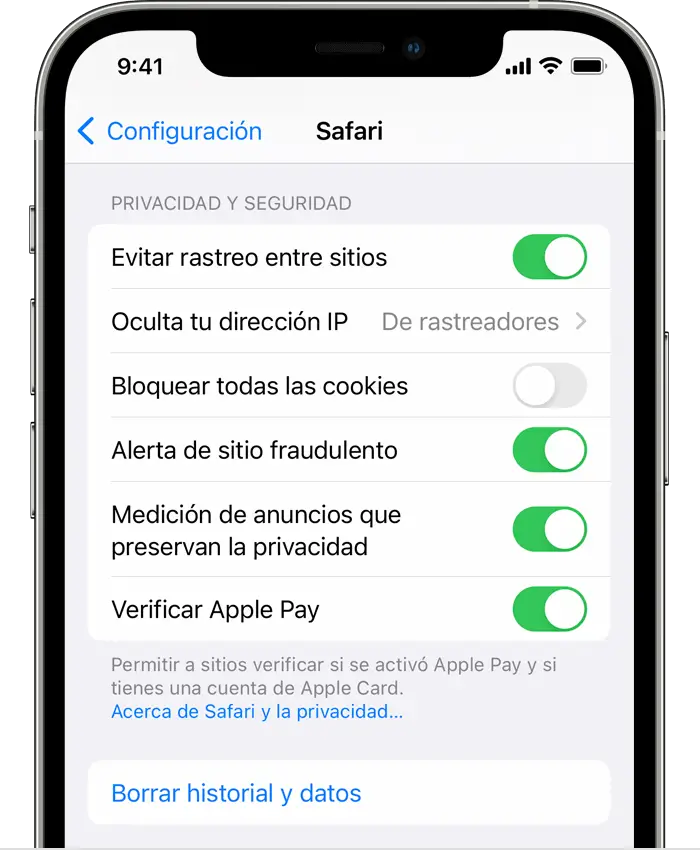Enable Bloquear todas las cookies
This screenshot has width=700, height=850.
tap(549, 386)
